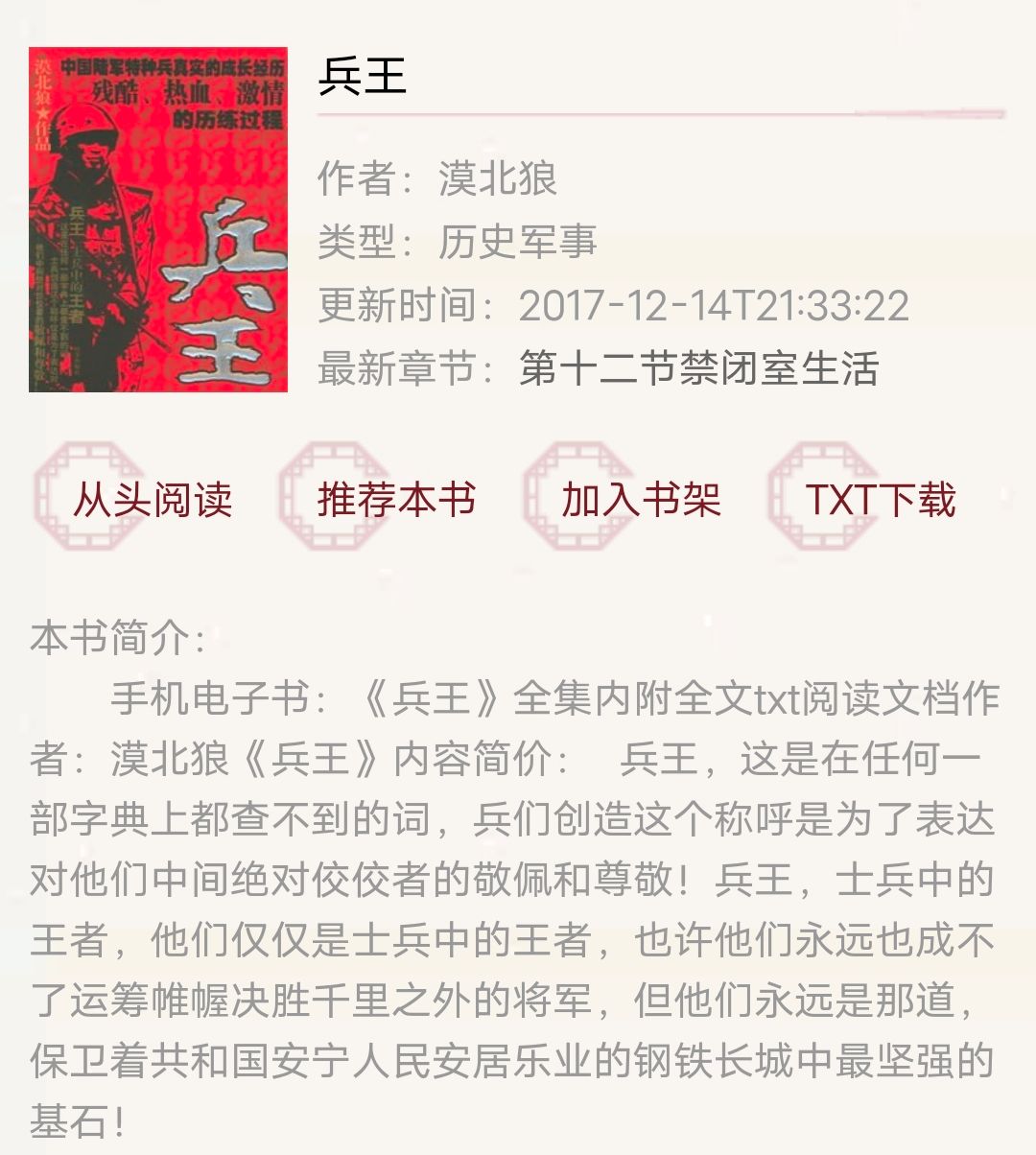1036x1155 pixels.
Task: Click 从头阅读 to start reading
Action: (x=155, y=499)
